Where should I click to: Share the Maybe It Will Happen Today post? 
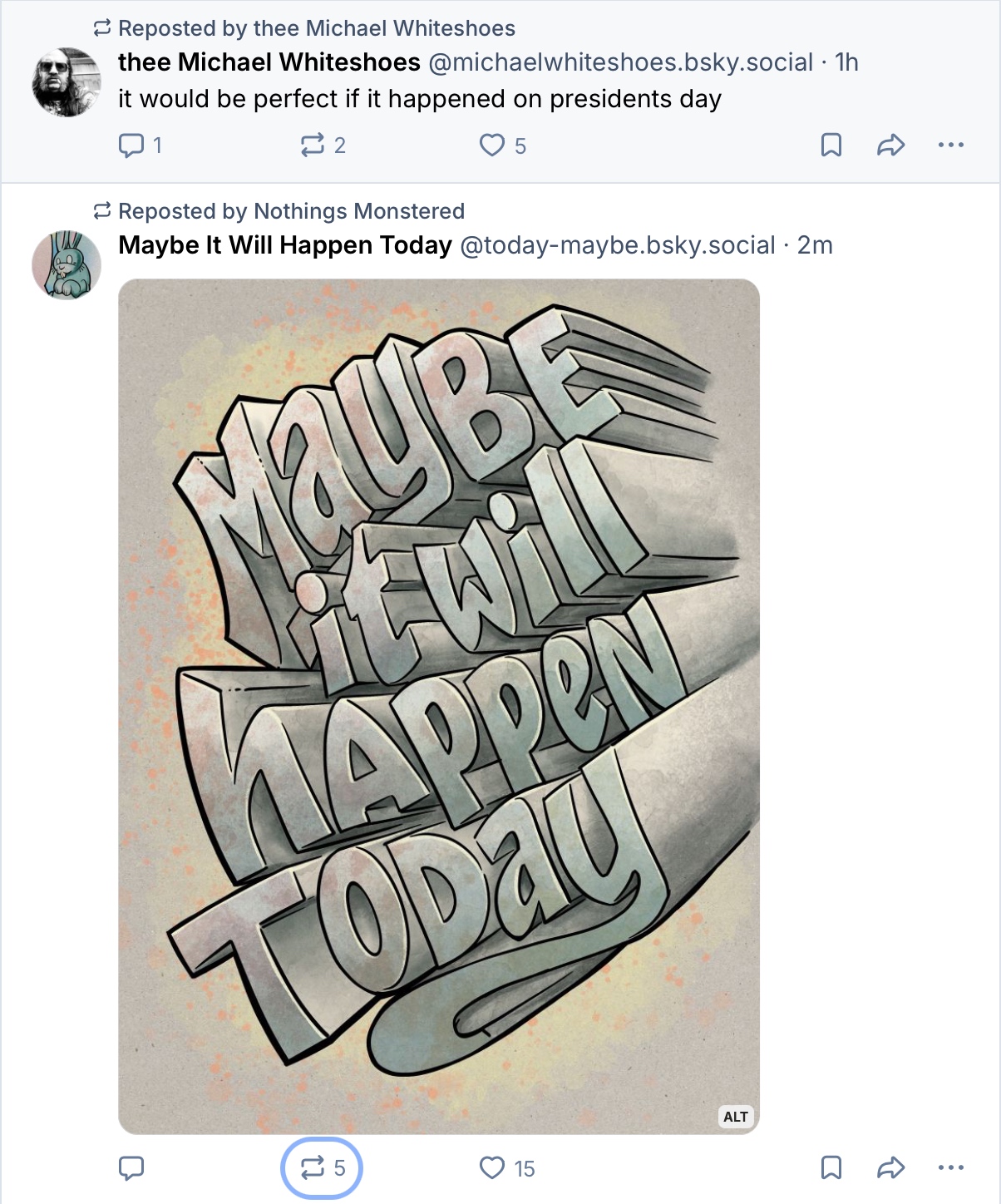(x=890, y=1168)
